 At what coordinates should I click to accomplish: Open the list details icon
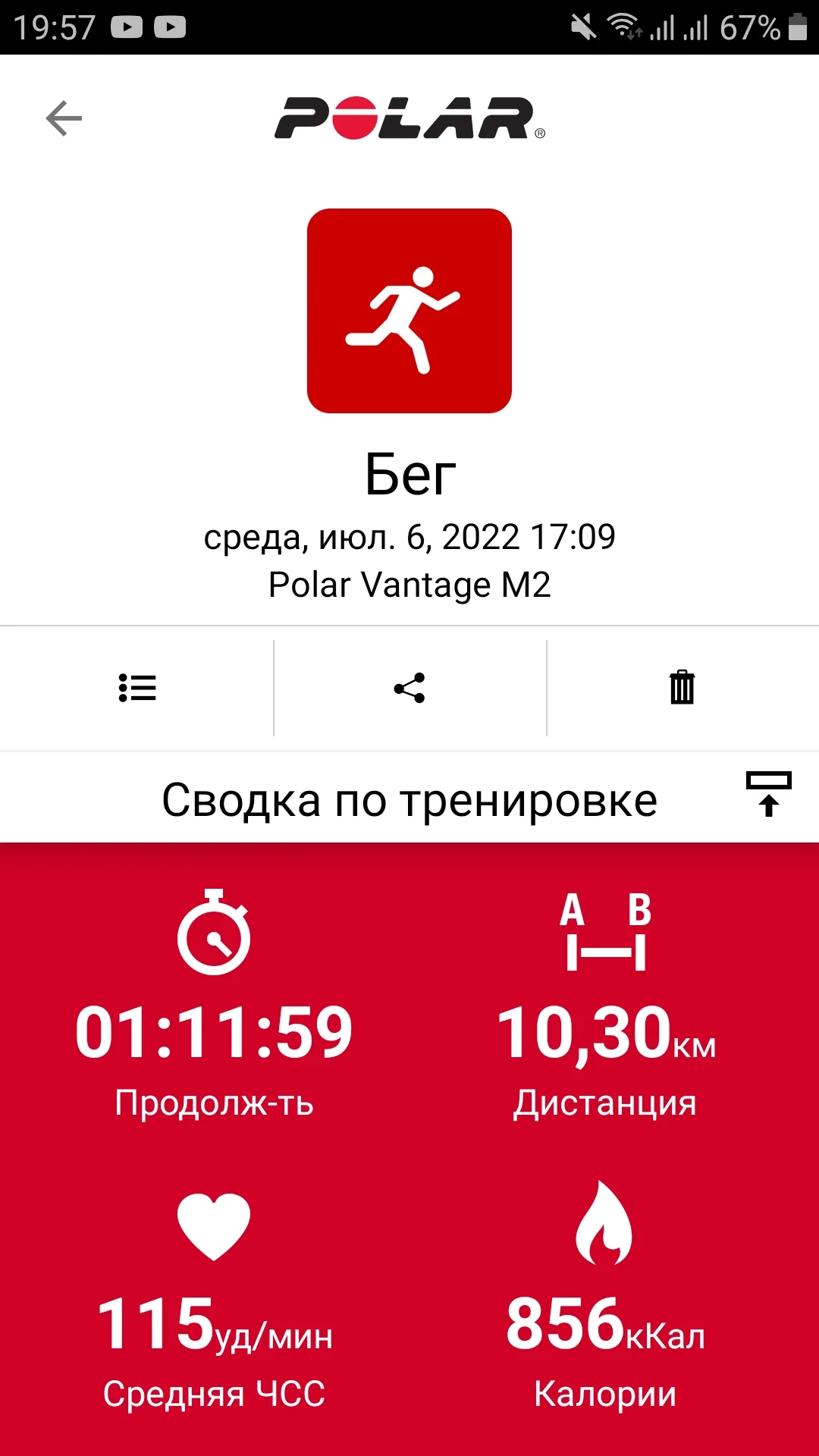(137, 688)
